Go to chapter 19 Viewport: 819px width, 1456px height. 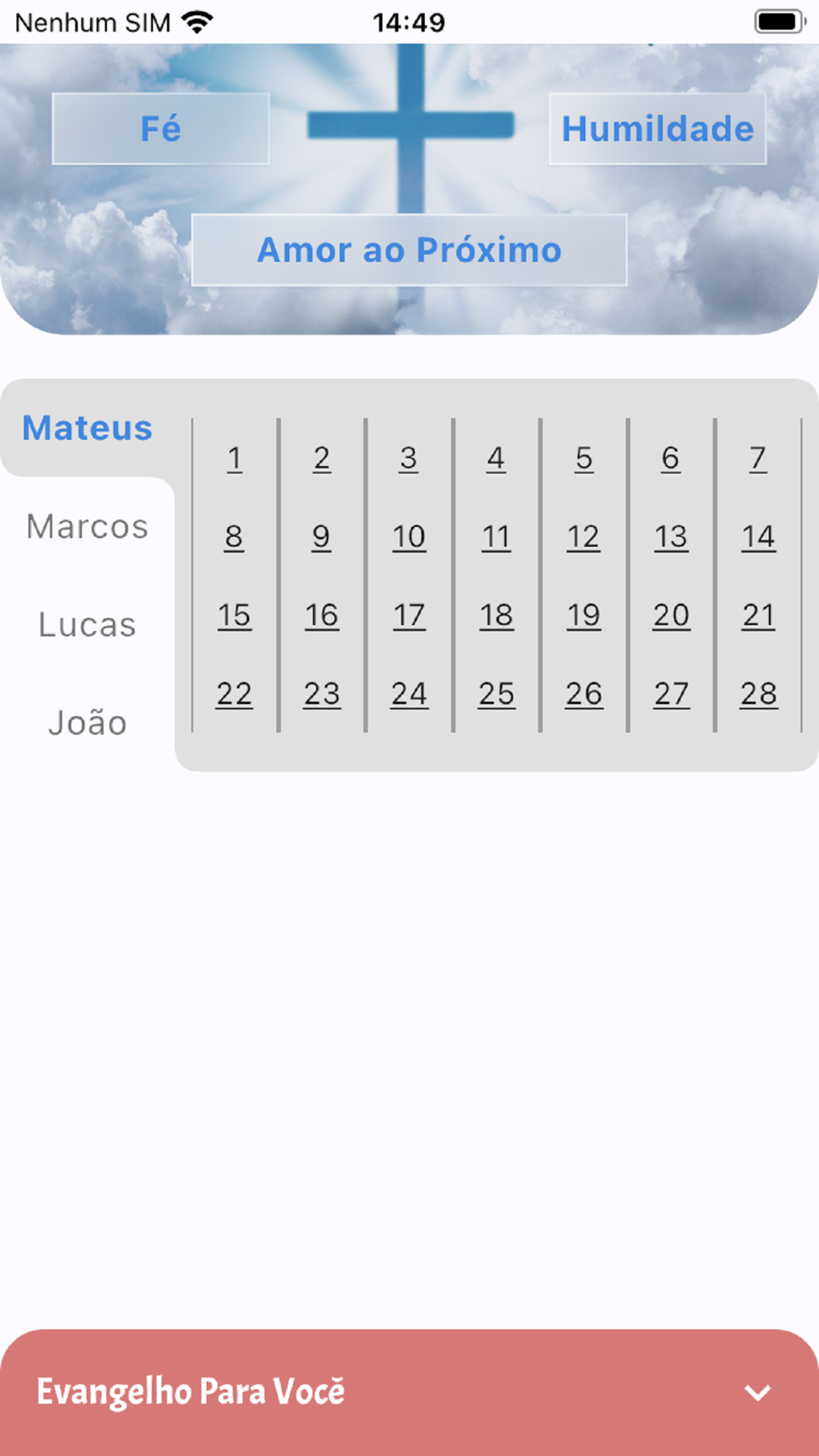(584, 616)
